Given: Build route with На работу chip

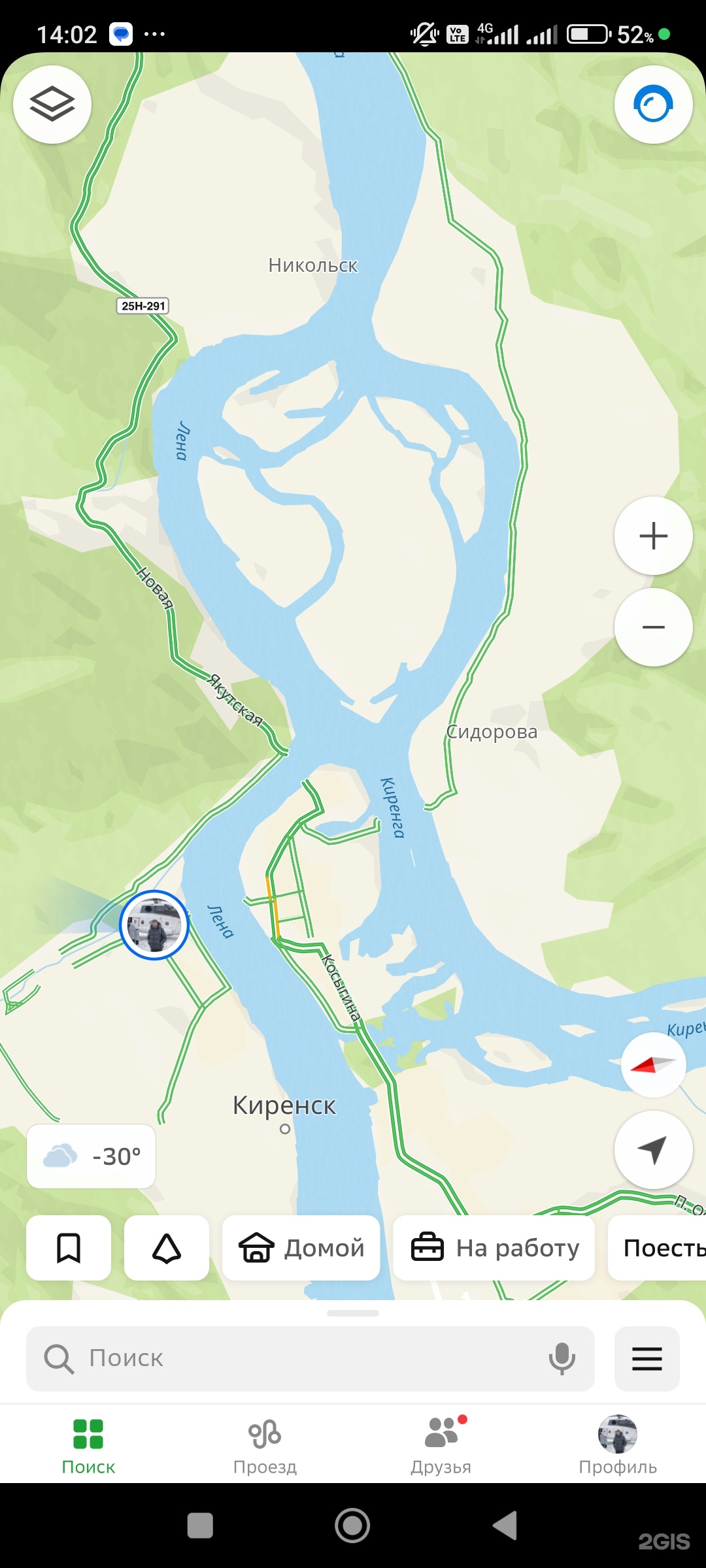Looking at the screenshot, I should point(494,1248).
